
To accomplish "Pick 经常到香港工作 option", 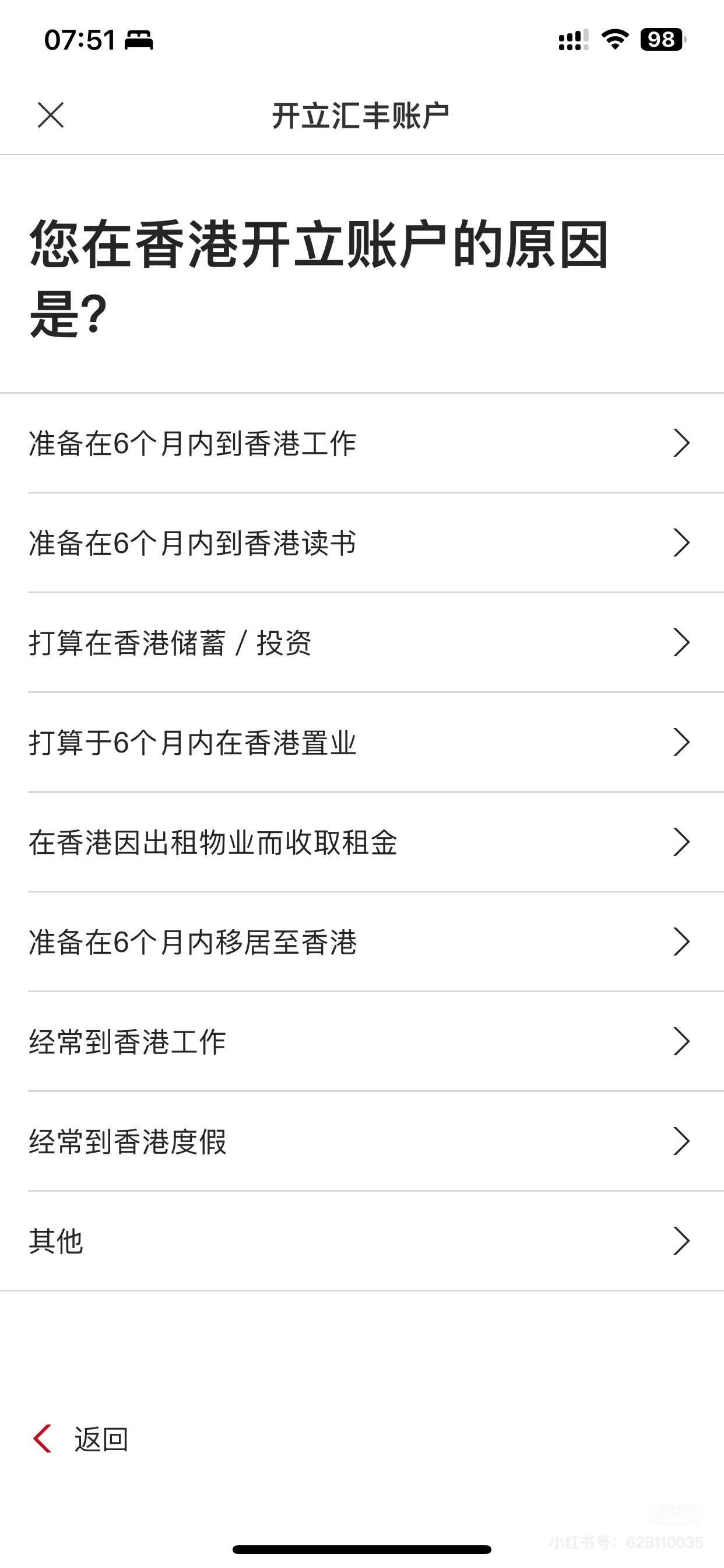I will [x=361, y=1041].
